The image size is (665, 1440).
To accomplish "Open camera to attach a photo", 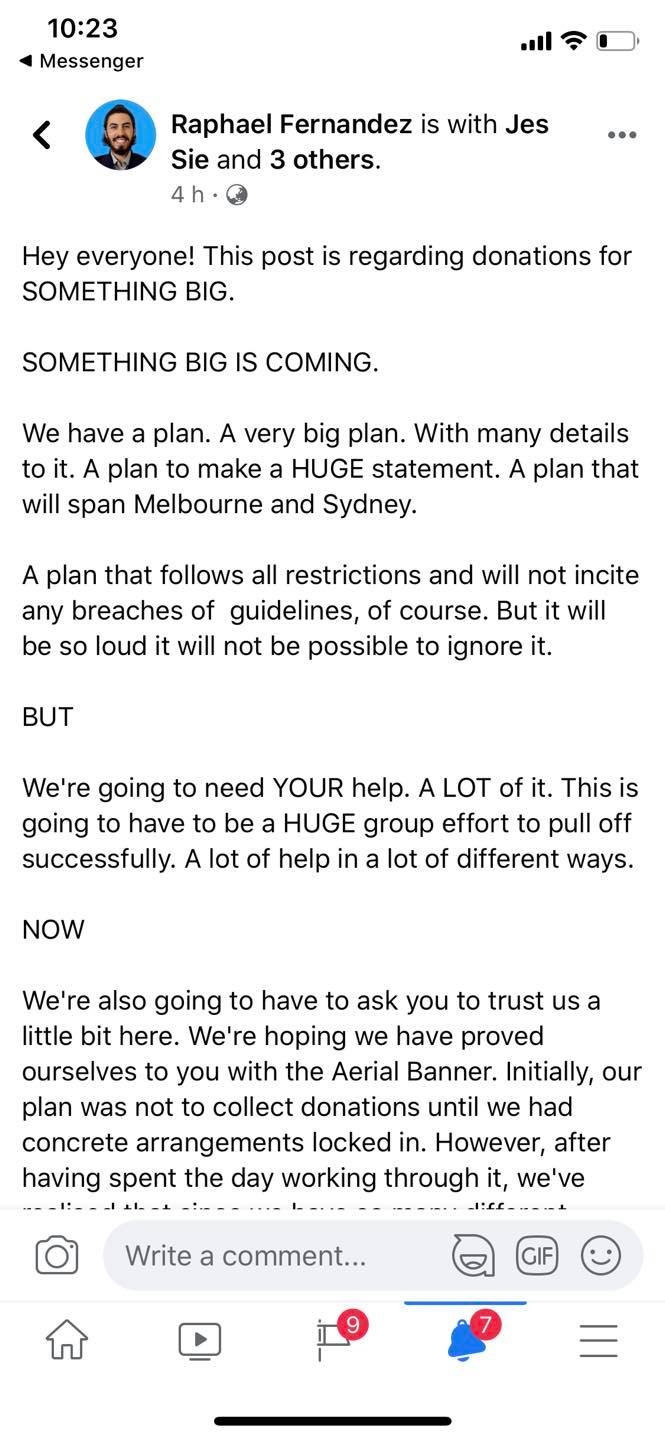I will click(57, 1256).
